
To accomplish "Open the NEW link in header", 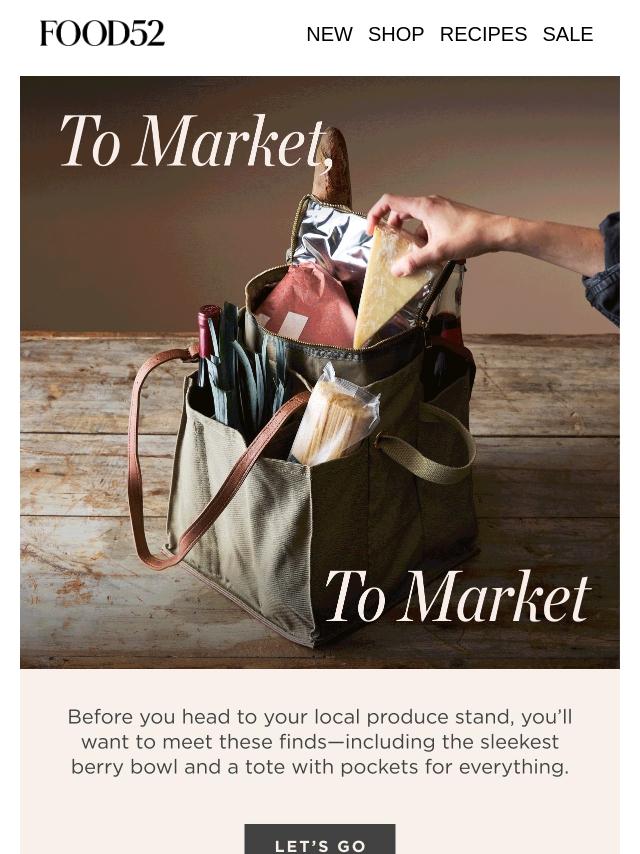I will [x=329, y=34].
